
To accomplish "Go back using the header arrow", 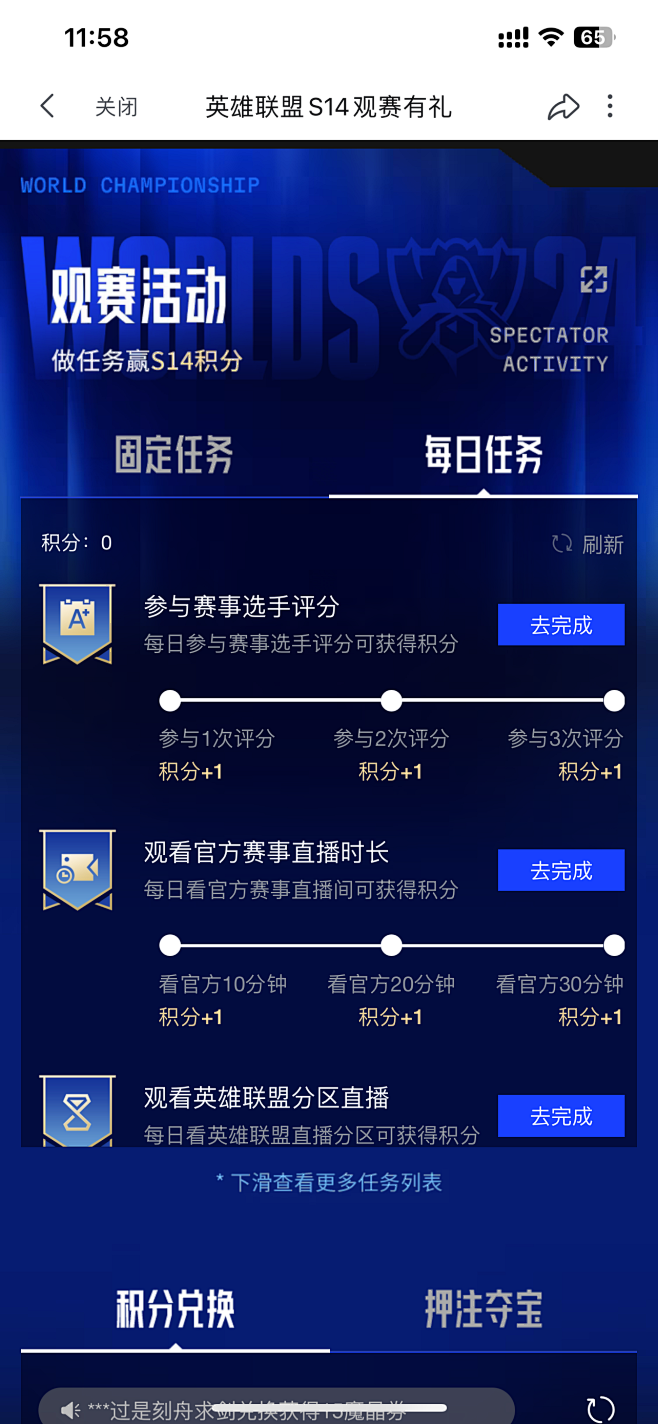I will point(47,106).
